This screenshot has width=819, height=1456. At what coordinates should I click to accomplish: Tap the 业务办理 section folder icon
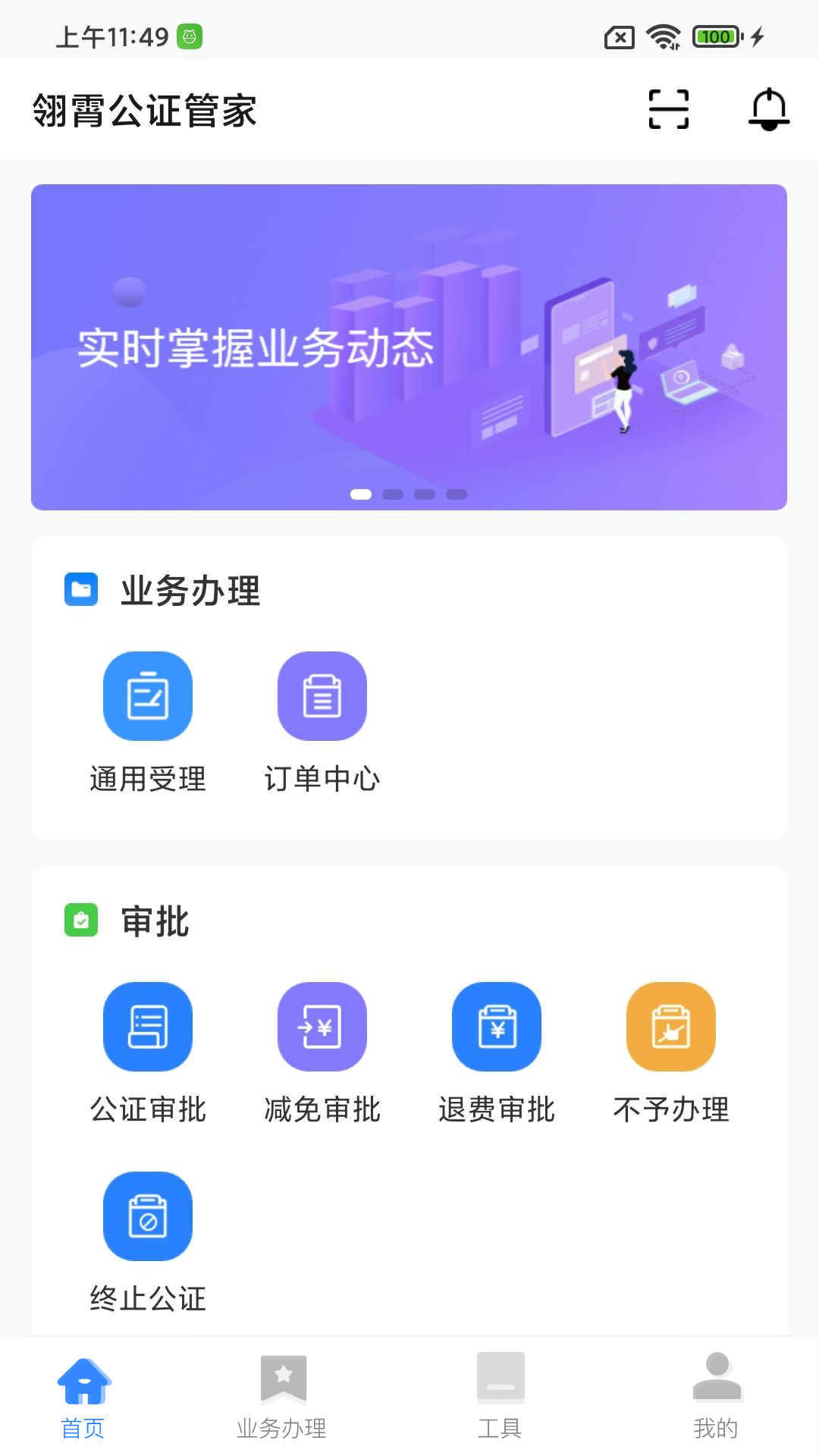[82, 590]
